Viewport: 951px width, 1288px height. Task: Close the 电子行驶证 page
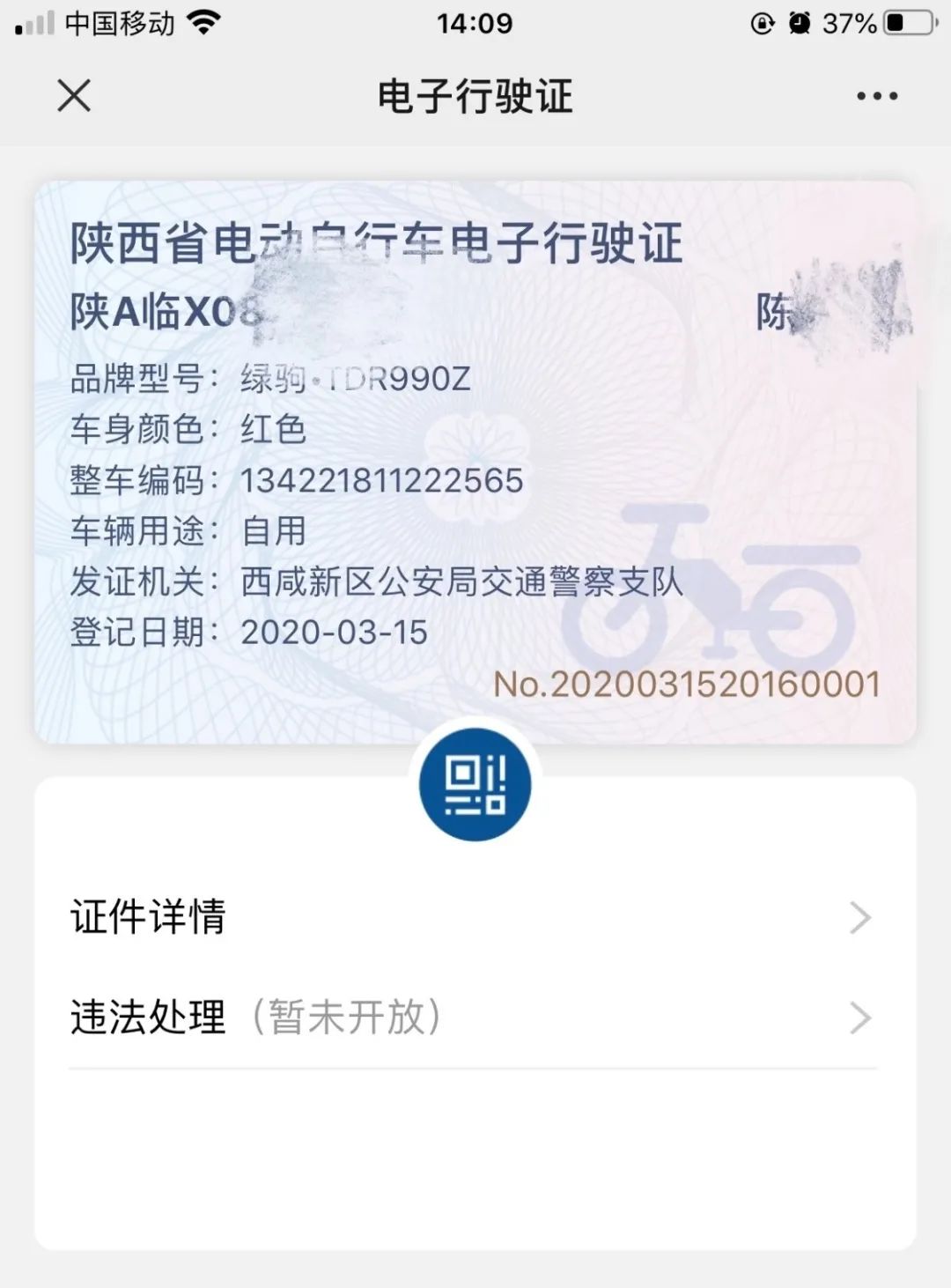[x=74, y=95]
